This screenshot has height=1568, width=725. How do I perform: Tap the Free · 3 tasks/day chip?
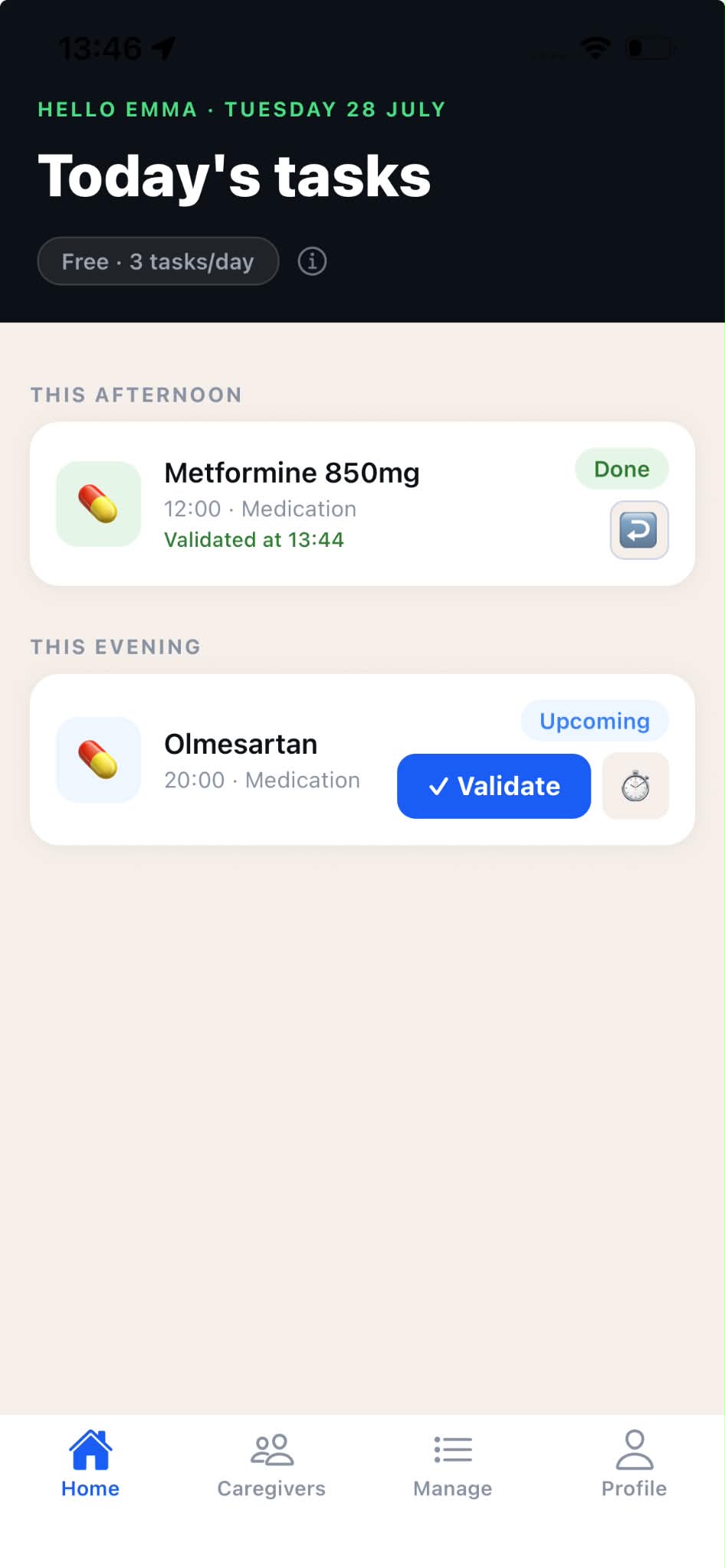[x=158, y=261]
